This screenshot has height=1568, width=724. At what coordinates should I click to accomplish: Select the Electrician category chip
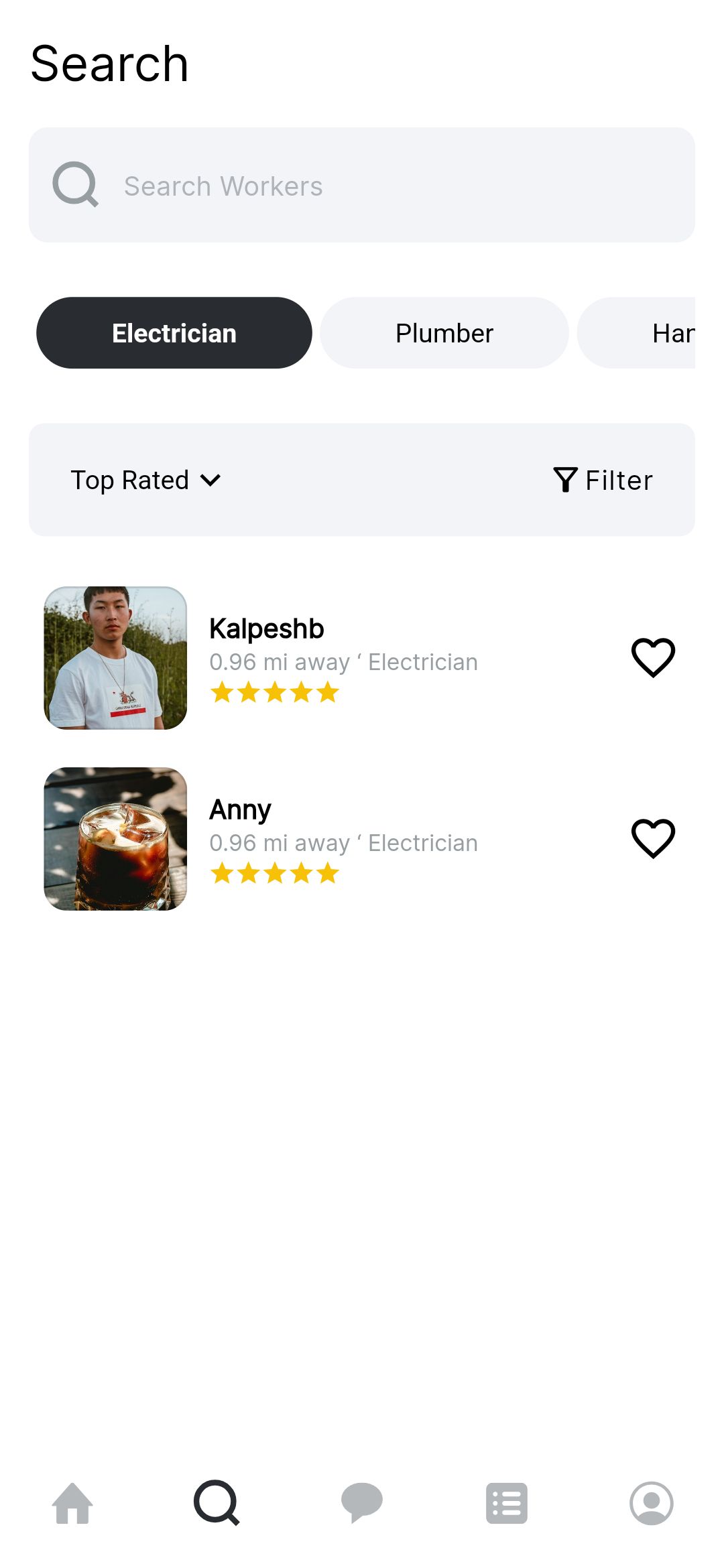[x=174, y=333]
